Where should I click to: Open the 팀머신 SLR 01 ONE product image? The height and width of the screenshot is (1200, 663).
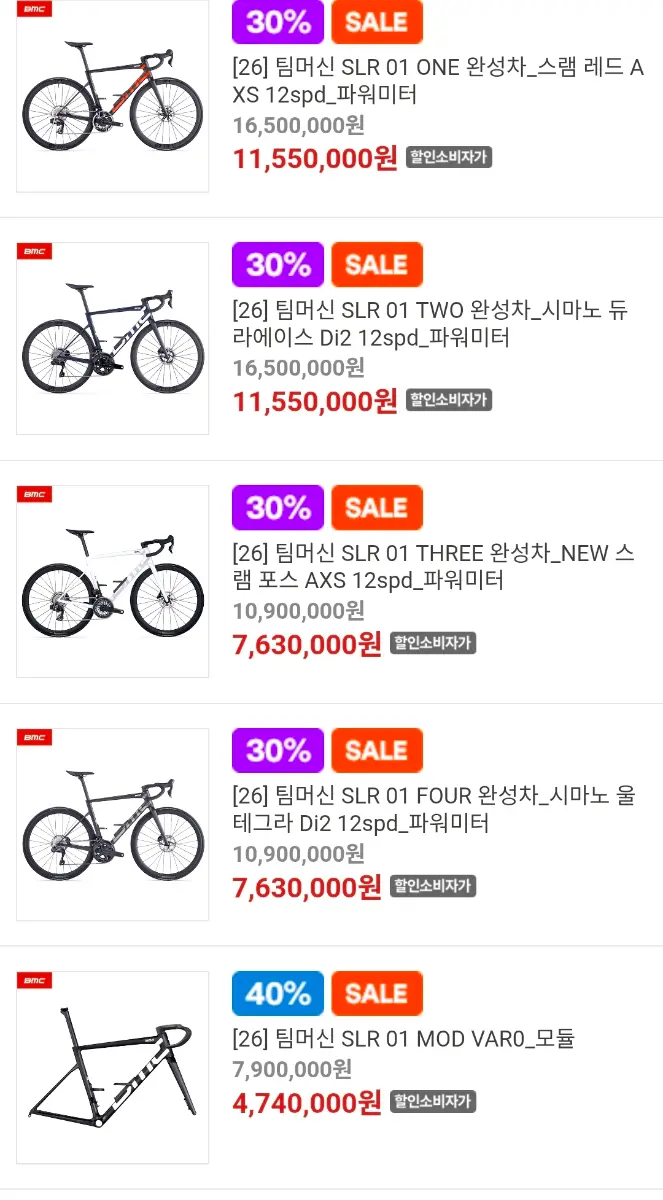(x=112, y=96)
